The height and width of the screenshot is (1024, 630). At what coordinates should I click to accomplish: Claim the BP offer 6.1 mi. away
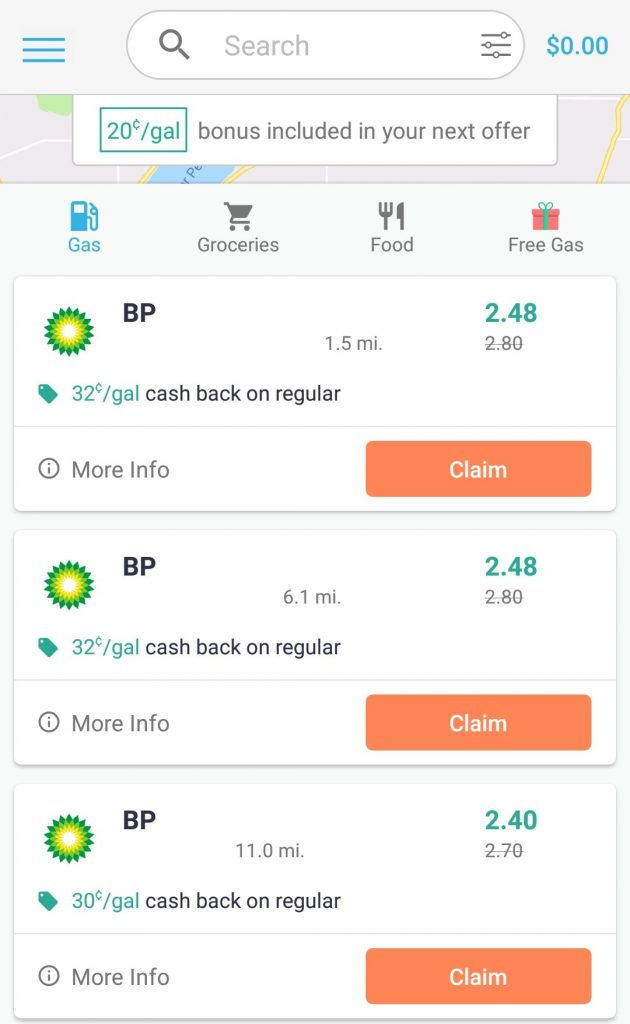478,723
